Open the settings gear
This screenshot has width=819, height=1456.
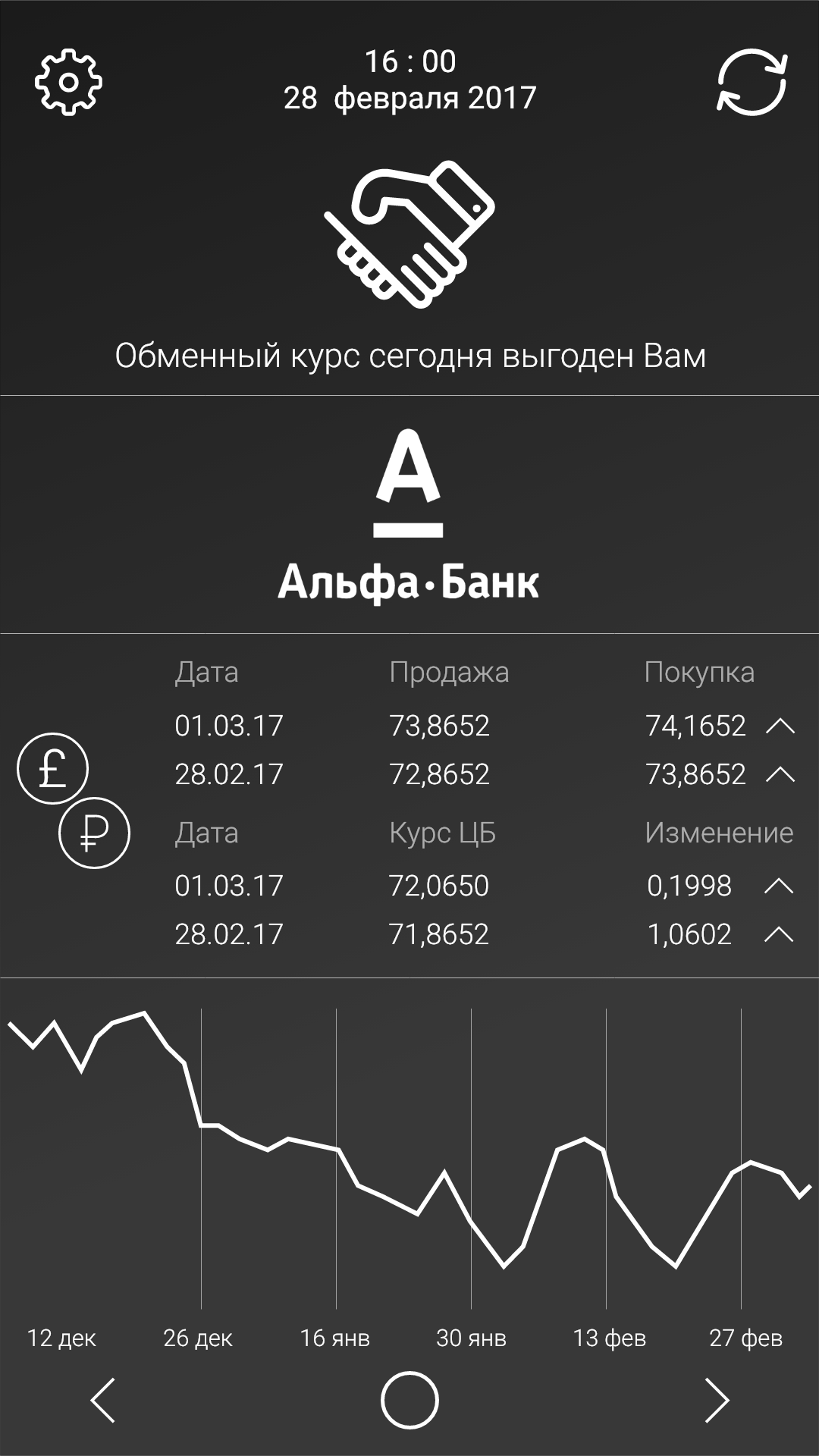point(68,82)
